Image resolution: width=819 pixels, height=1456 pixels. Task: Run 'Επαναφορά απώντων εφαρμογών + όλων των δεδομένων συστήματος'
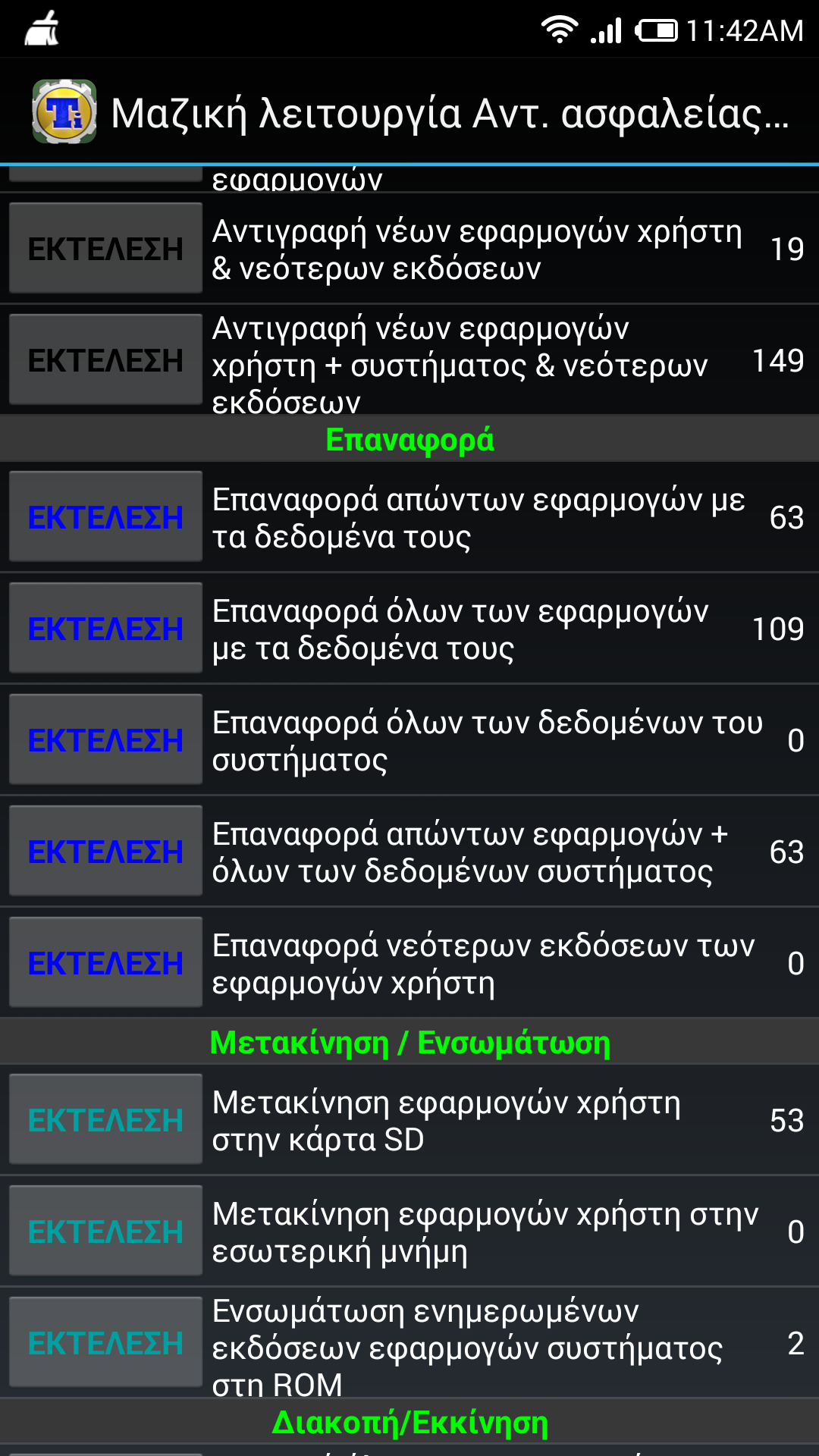[x=105, y=851]
